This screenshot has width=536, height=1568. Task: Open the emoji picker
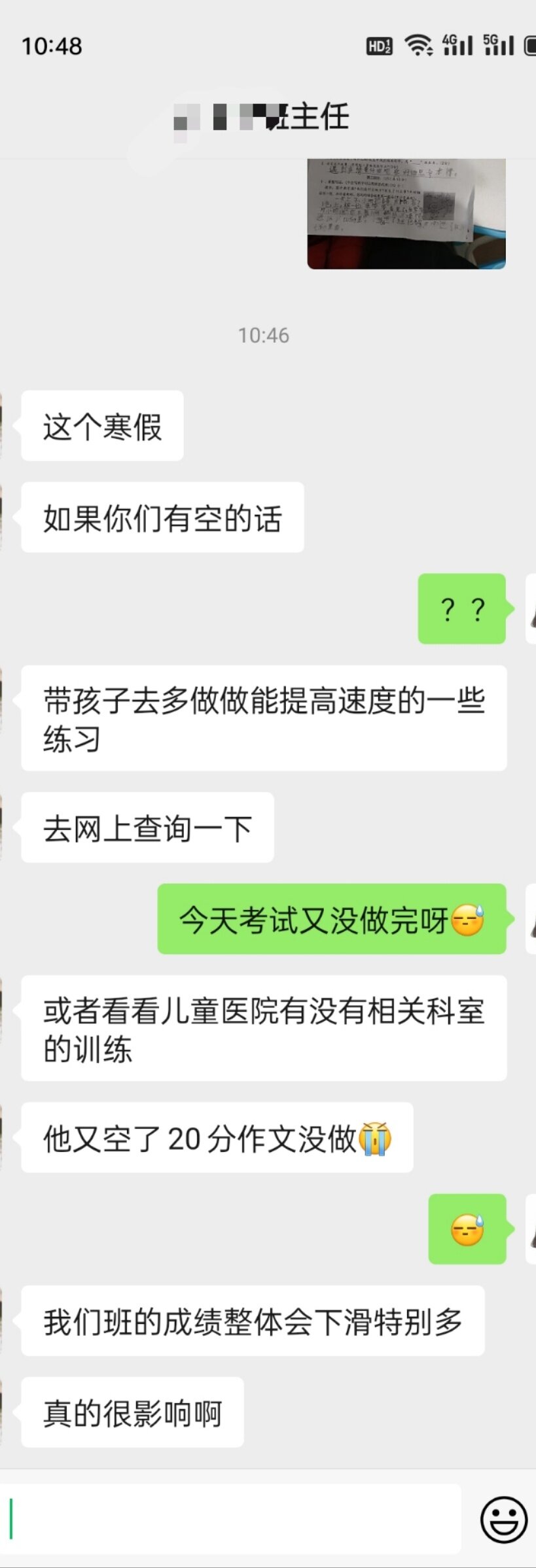coord(503,1519)
